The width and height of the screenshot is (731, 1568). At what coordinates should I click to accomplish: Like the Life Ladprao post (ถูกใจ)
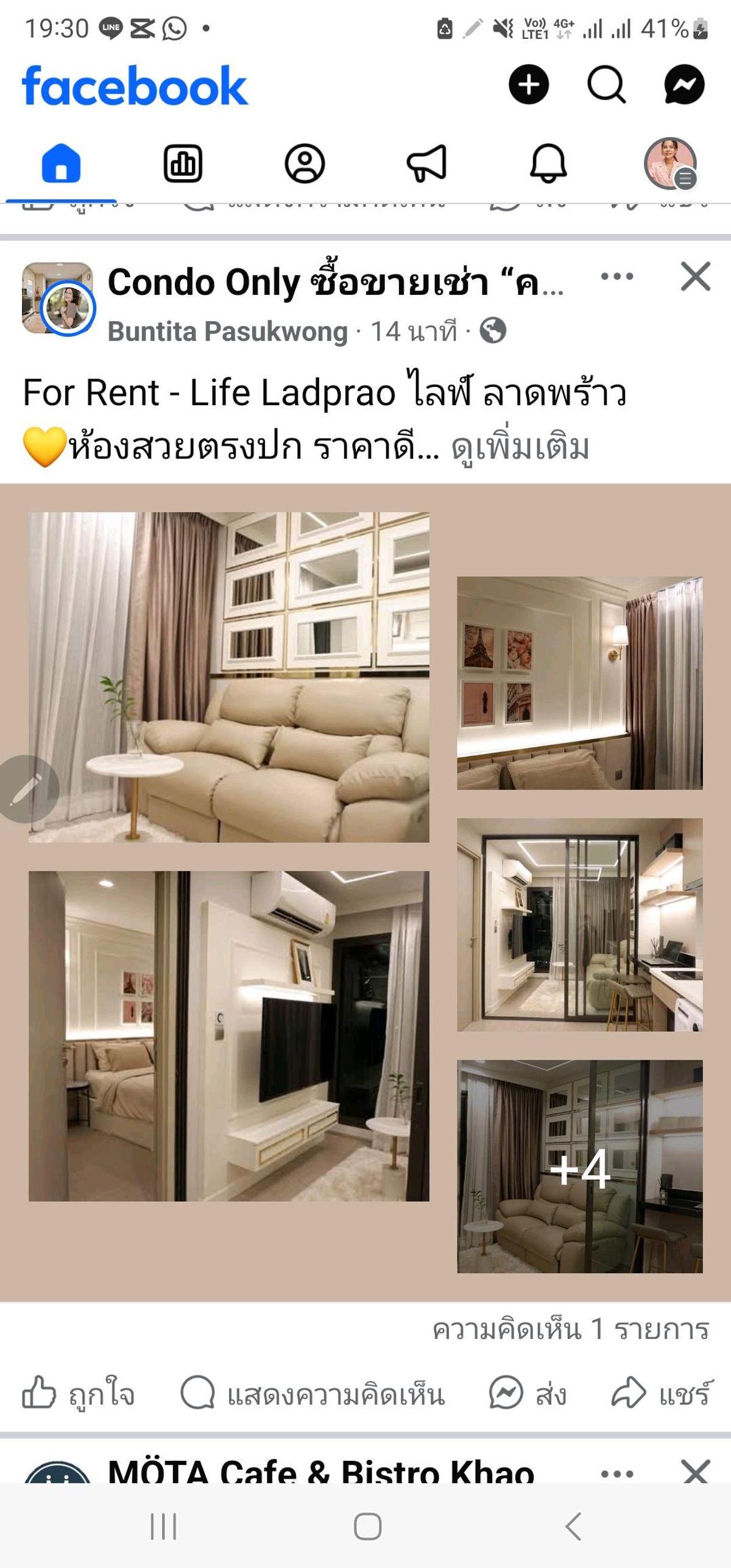pos(79,1394)
